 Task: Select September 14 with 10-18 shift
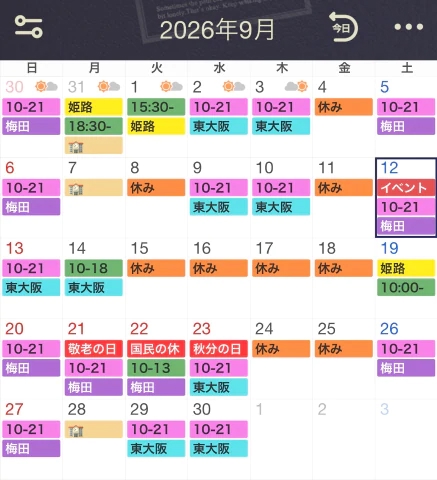94,278
